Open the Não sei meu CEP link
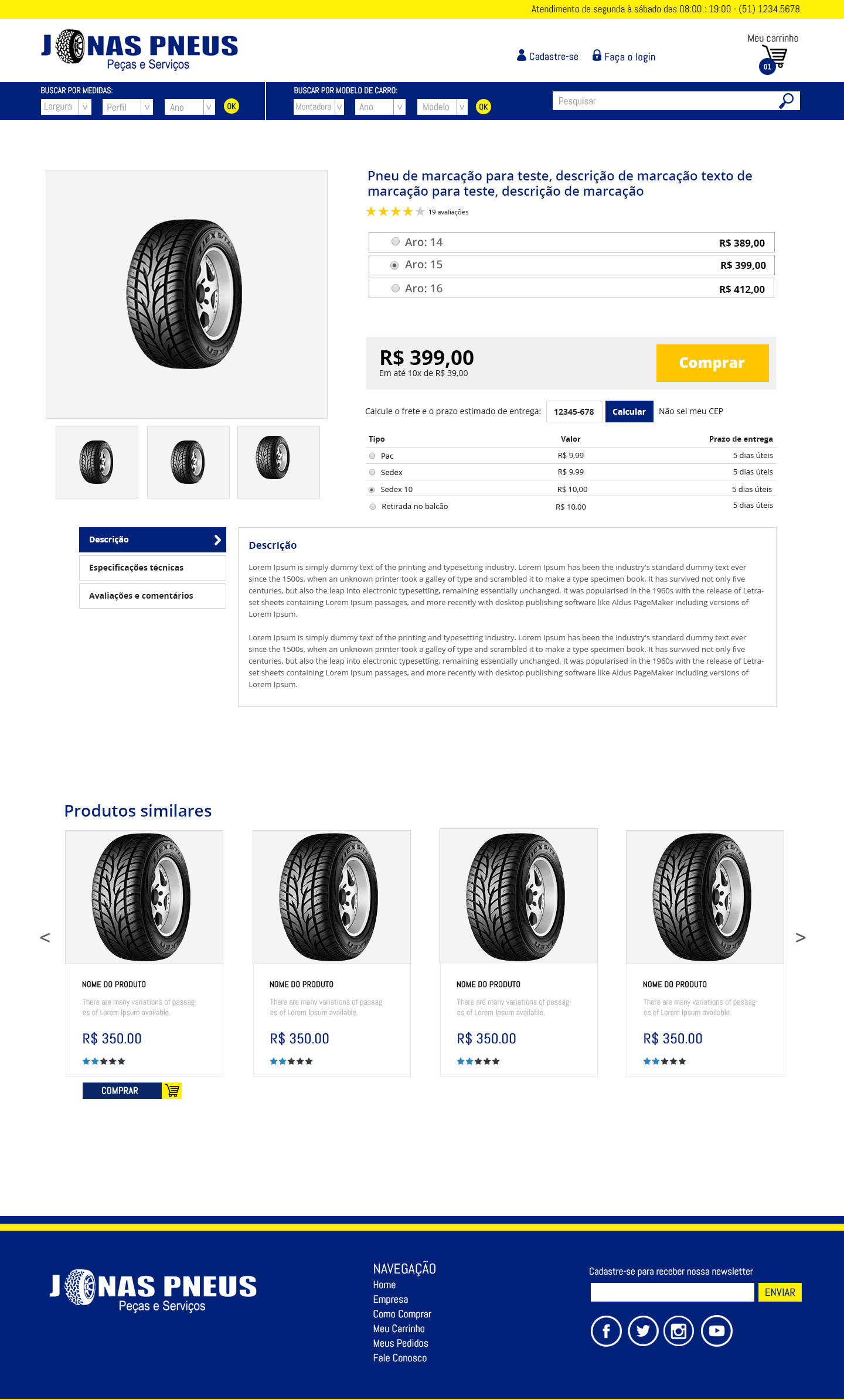844x1400 pixels. 690,411
